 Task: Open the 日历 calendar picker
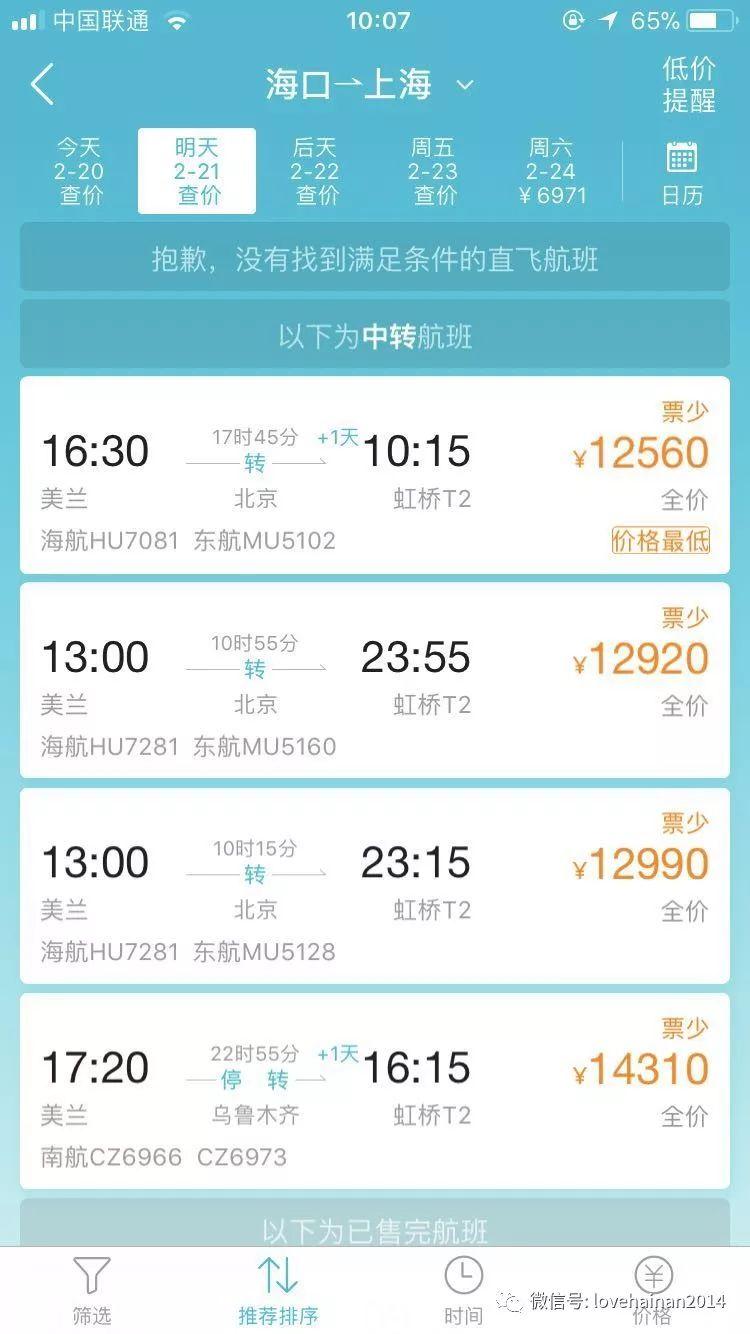point(682,172)
